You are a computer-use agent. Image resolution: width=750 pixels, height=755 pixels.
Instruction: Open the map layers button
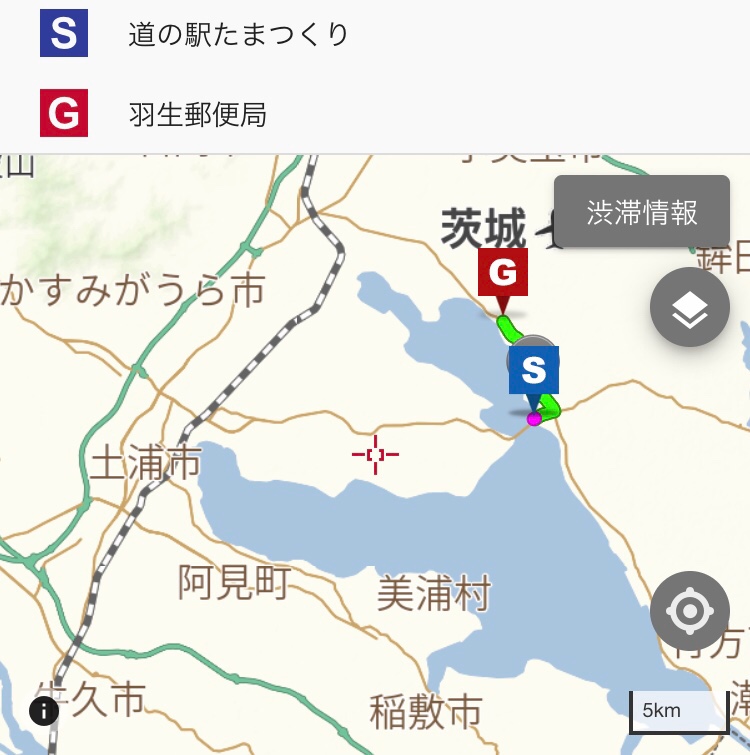tap(689, 309)
